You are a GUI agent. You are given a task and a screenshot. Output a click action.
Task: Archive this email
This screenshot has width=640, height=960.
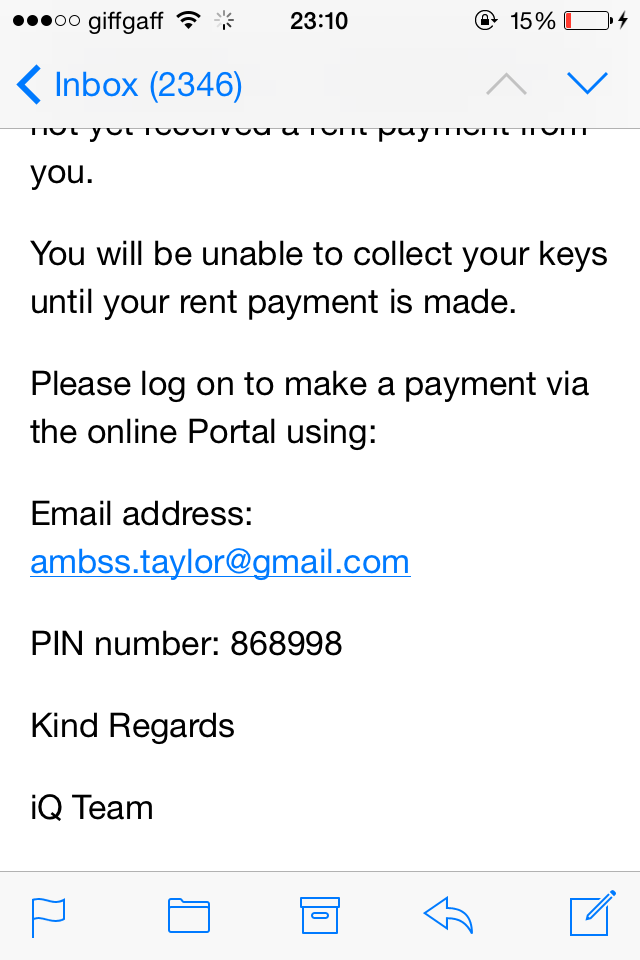coord(320,916)
